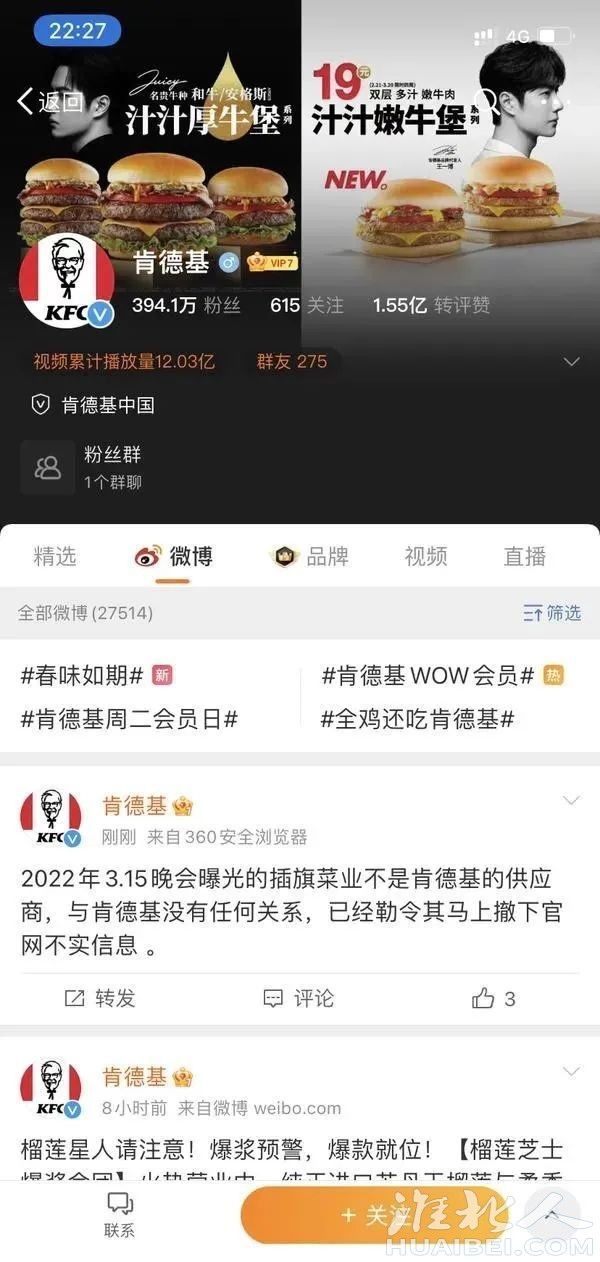The image size is (600, 1262).
Task: Switch to the 直播 tab
Action: click(525, 556)
